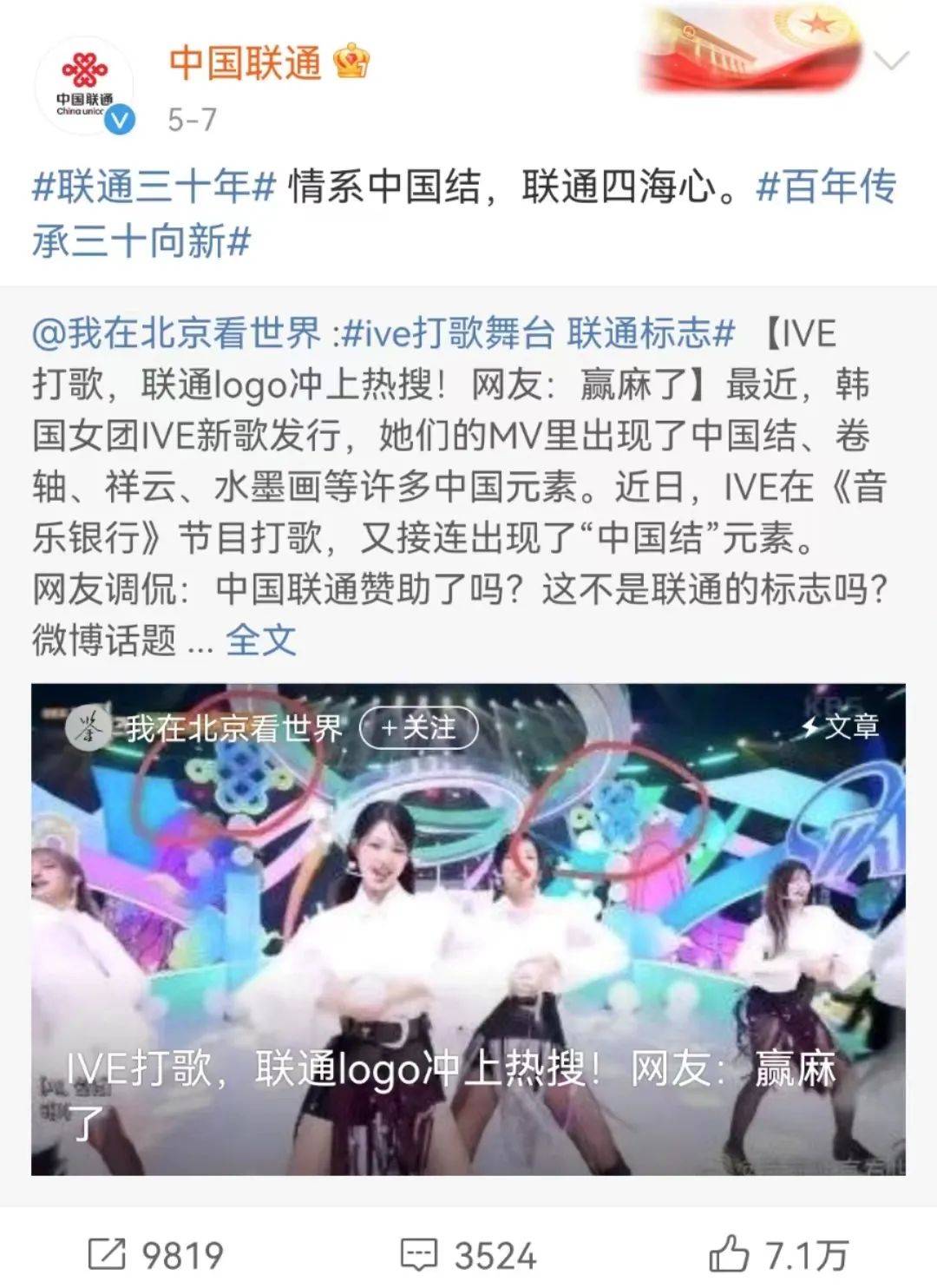Expand the full text via 全文
Viewport: 937px width, 1288px height.
click(x=261, y=641)
